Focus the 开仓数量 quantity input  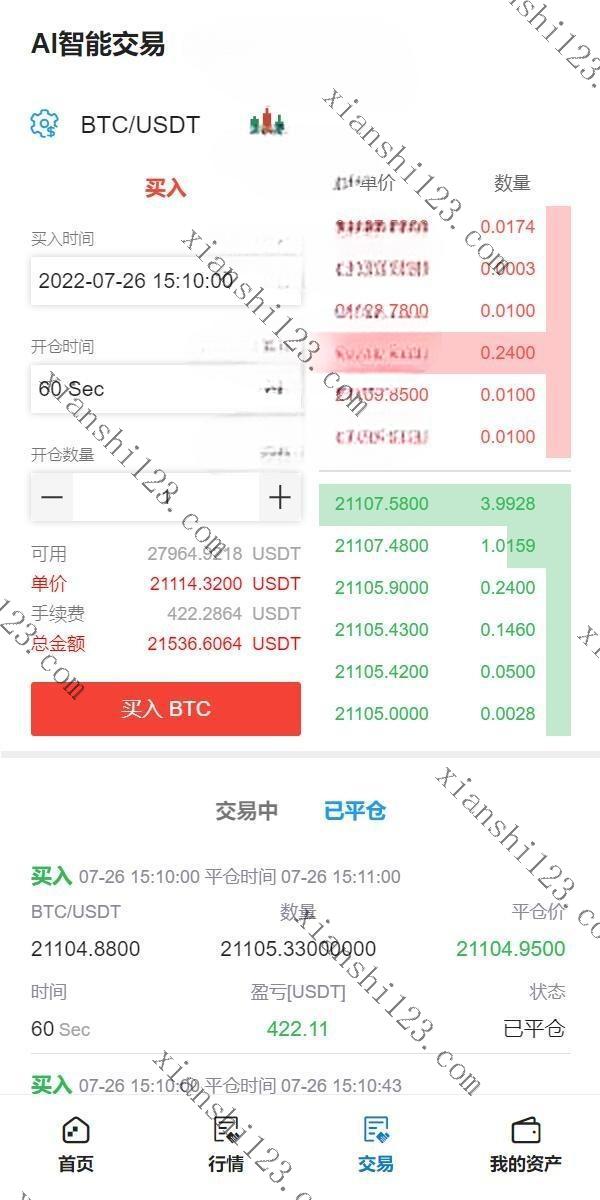click(166, 497)
